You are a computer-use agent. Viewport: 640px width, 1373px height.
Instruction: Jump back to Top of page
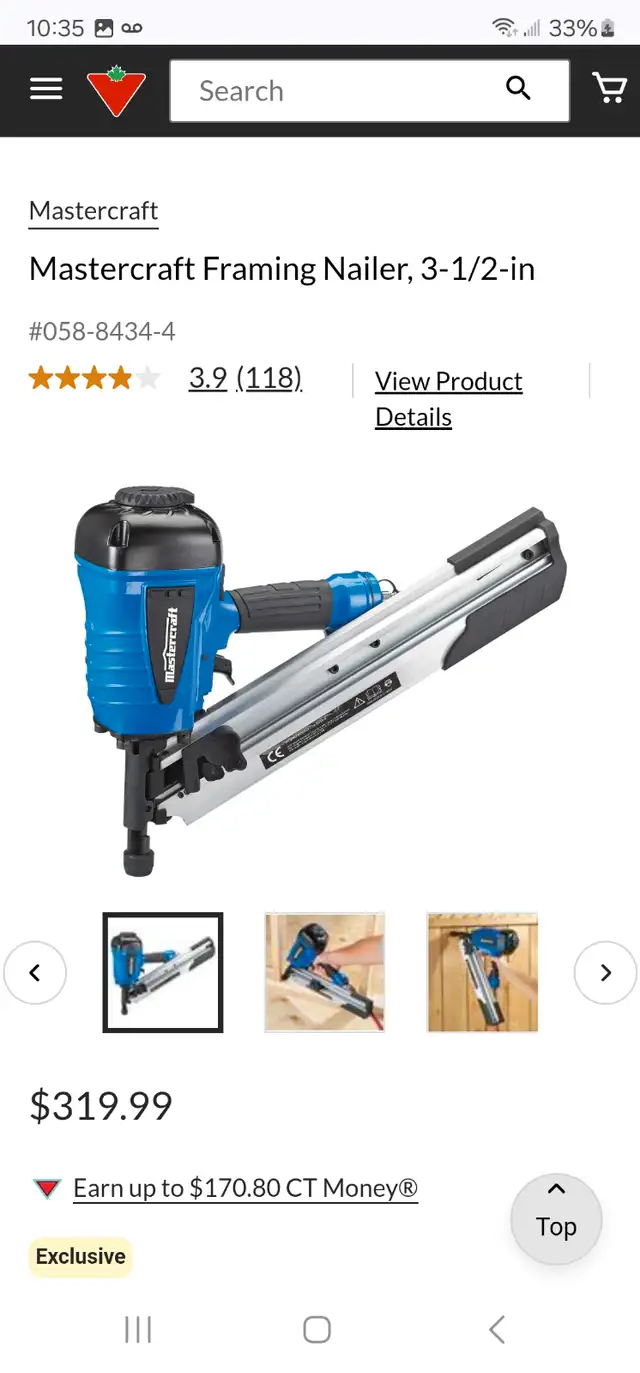coord(556,1220)
